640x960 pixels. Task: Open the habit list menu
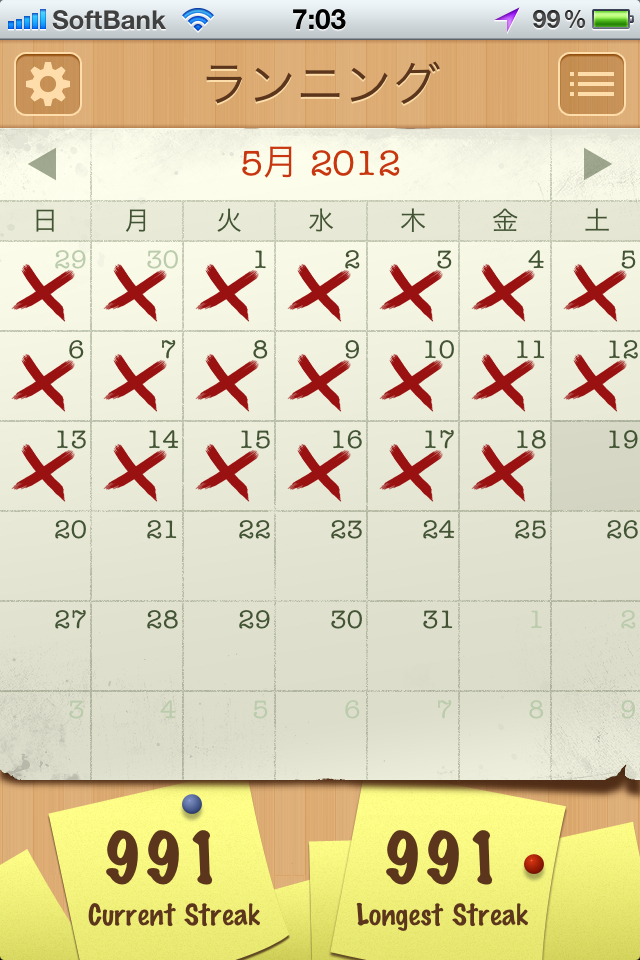(x=591, y=84)
